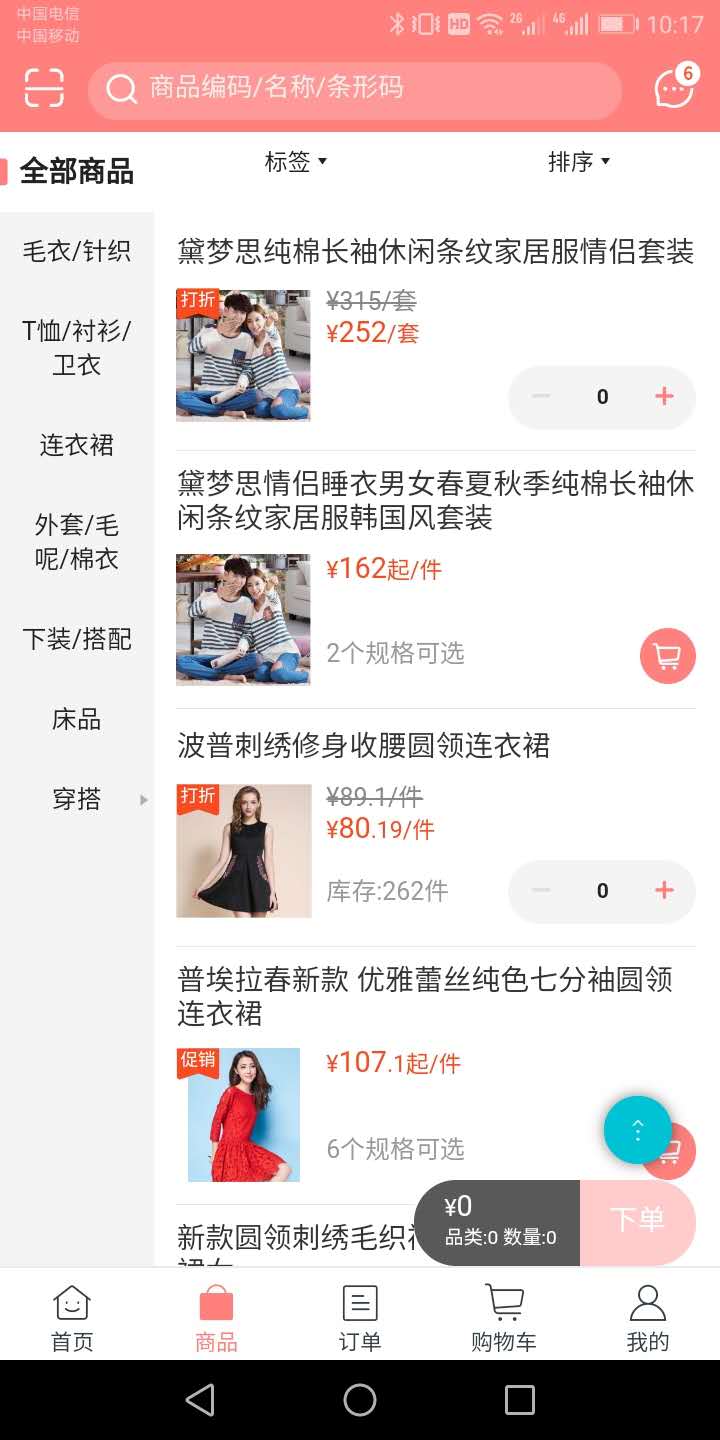The height and width of the screenshot is (1440, 720).
Task: Select the 毛衣/针织 category
Action: [x=77, y=251]
